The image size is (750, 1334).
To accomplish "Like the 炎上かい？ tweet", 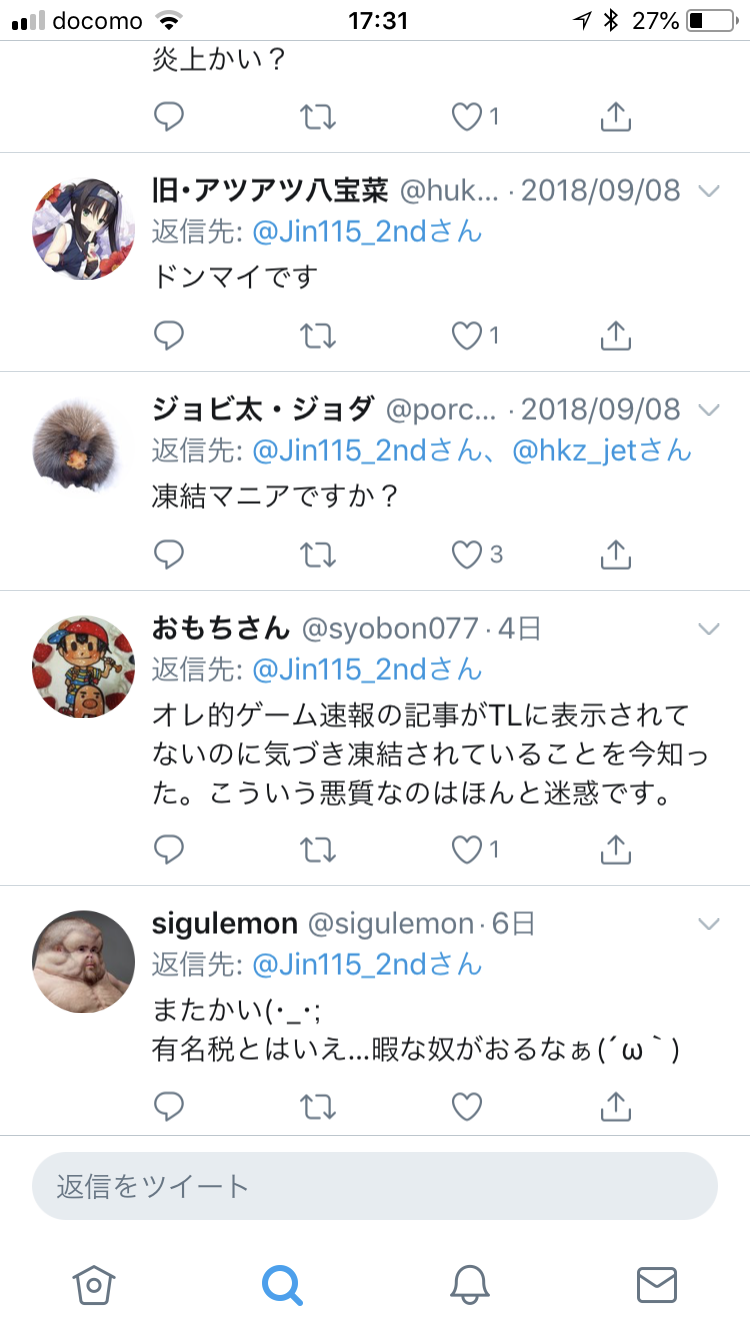I will pyautogui.click(x=467, y=117).
